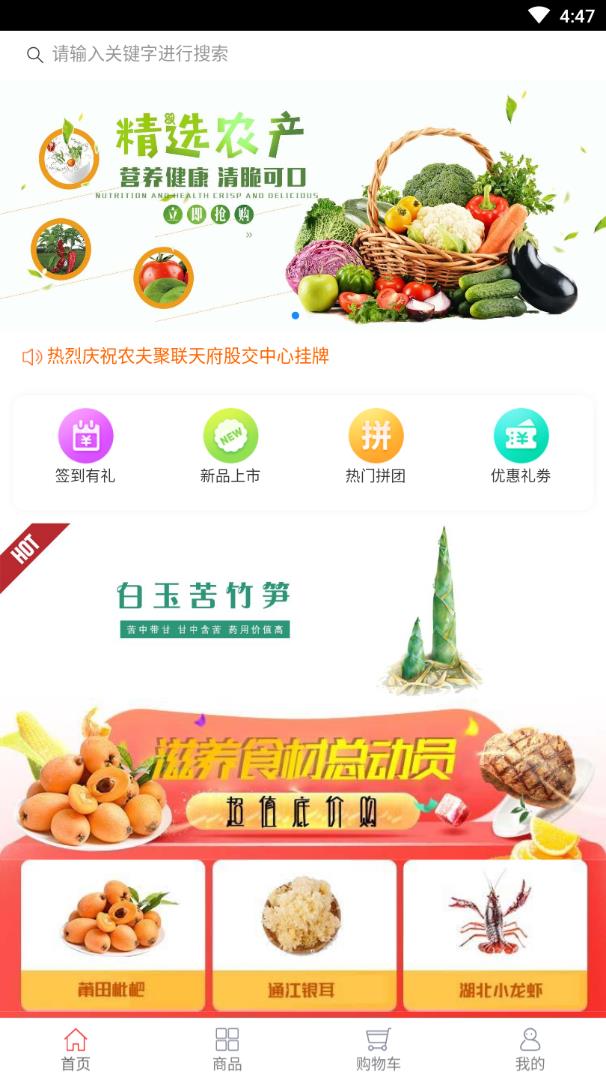Browse 新品上市 new arrivals

coord(230,447)
